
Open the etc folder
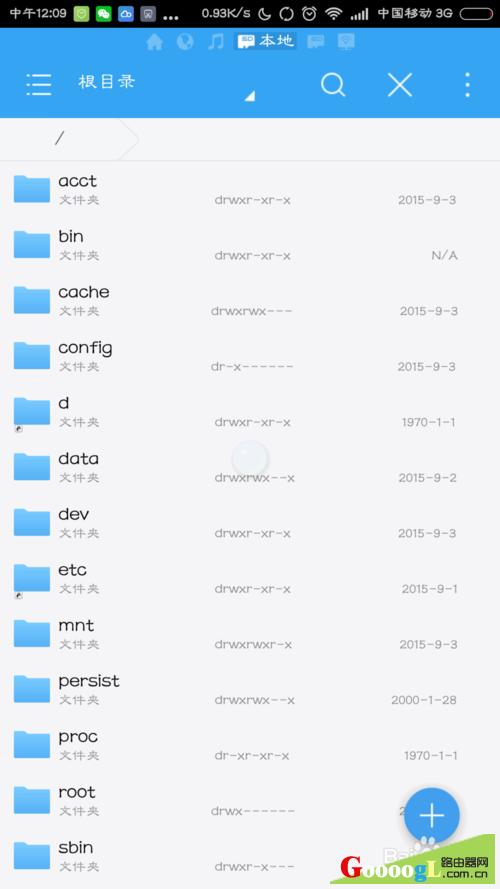point(250,579)
